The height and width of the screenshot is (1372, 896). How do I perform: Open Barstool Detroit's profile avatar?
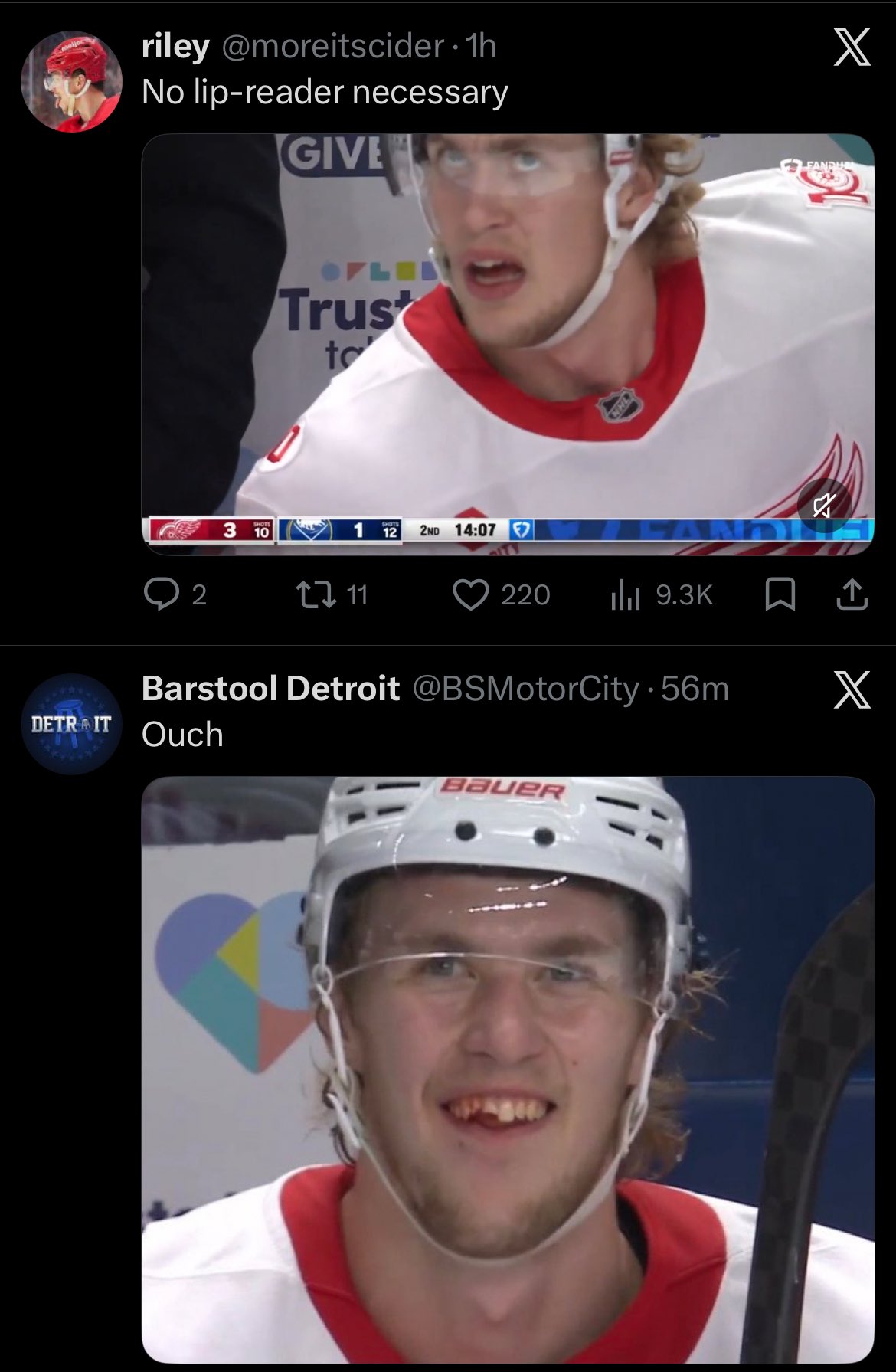[70, 724]
